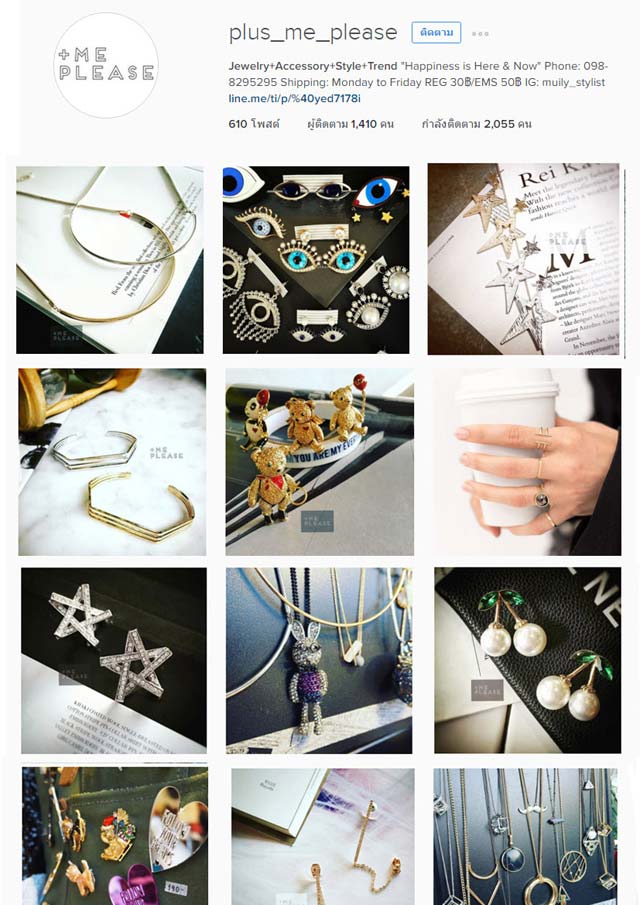Viewport: 640px width, 905px height.
Task: Open the line.me profile link
Action: [x=294, y=98]
